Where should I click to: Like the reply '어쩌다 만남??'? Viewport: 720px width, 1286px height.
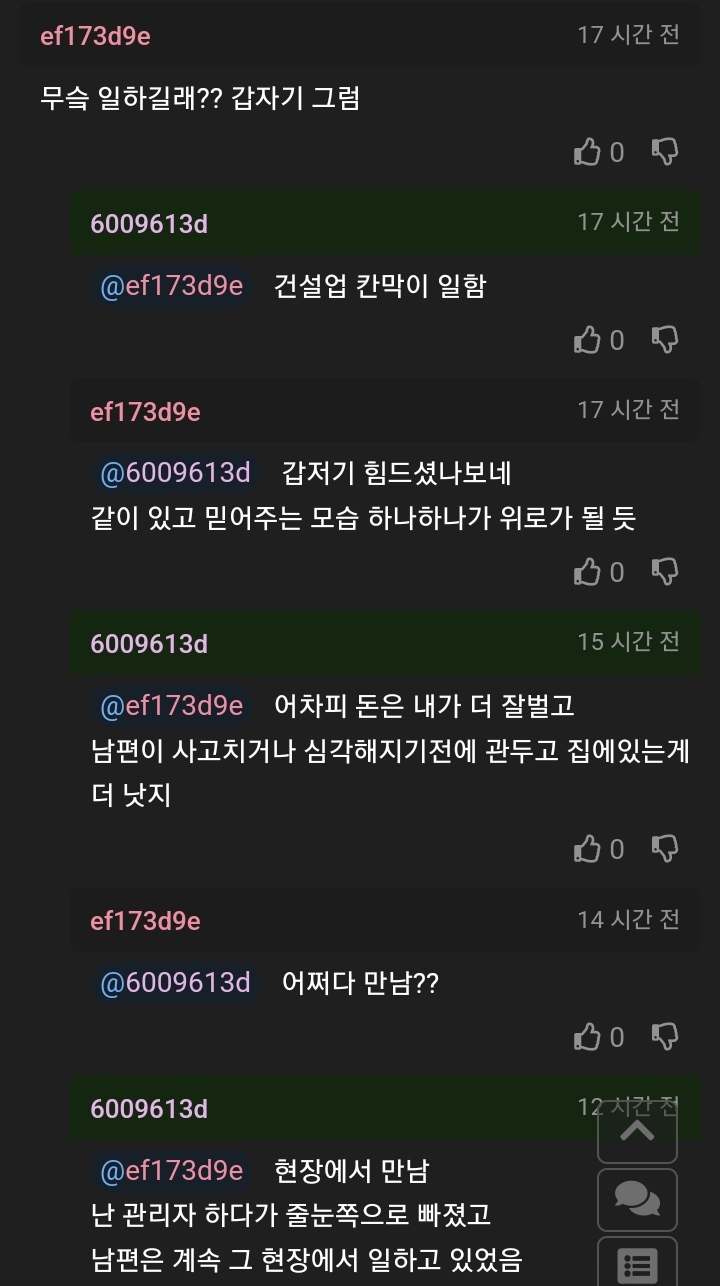[588, 1037]
